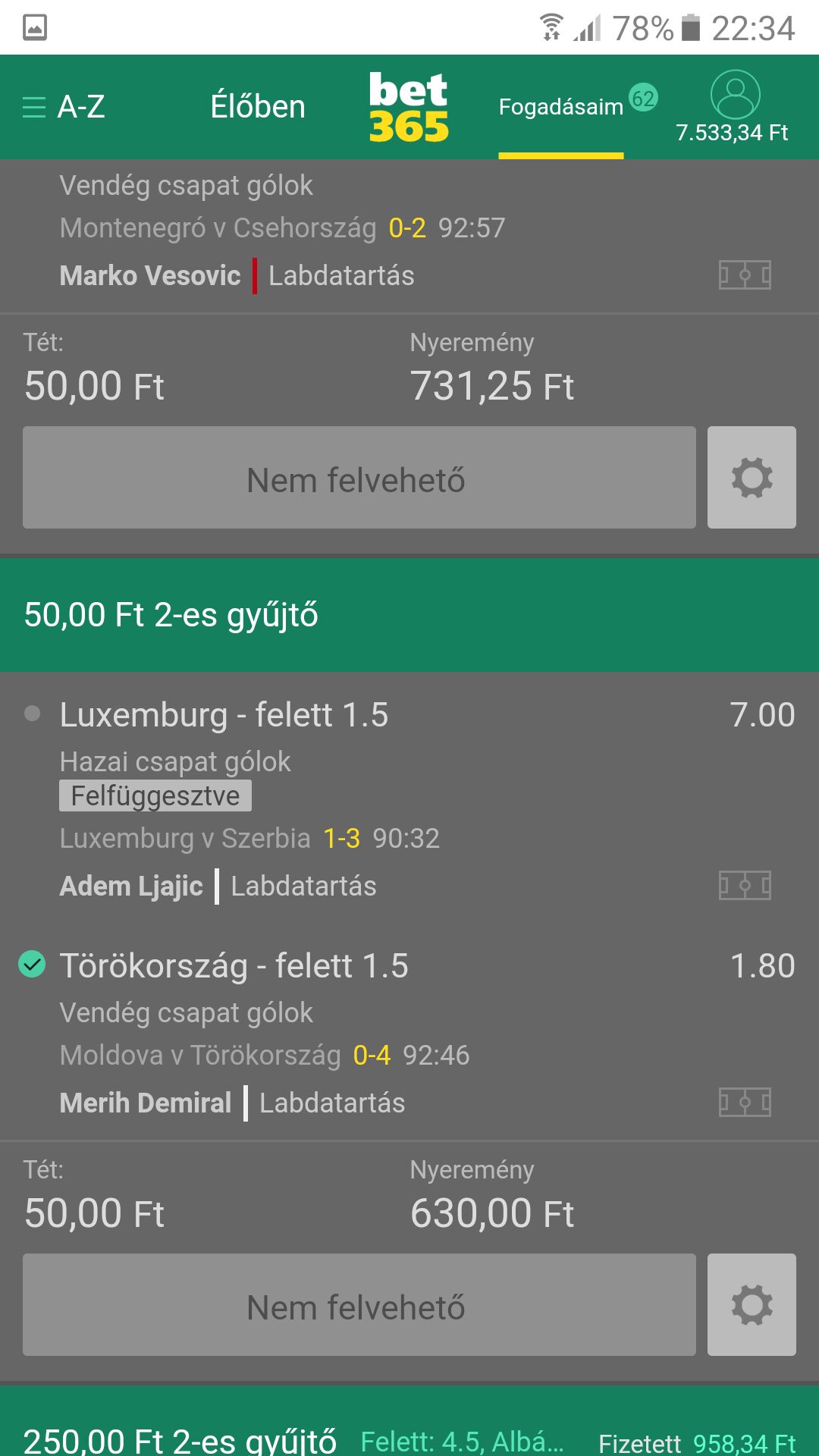Switch to the Élőben live tab

tap(258, 107)
